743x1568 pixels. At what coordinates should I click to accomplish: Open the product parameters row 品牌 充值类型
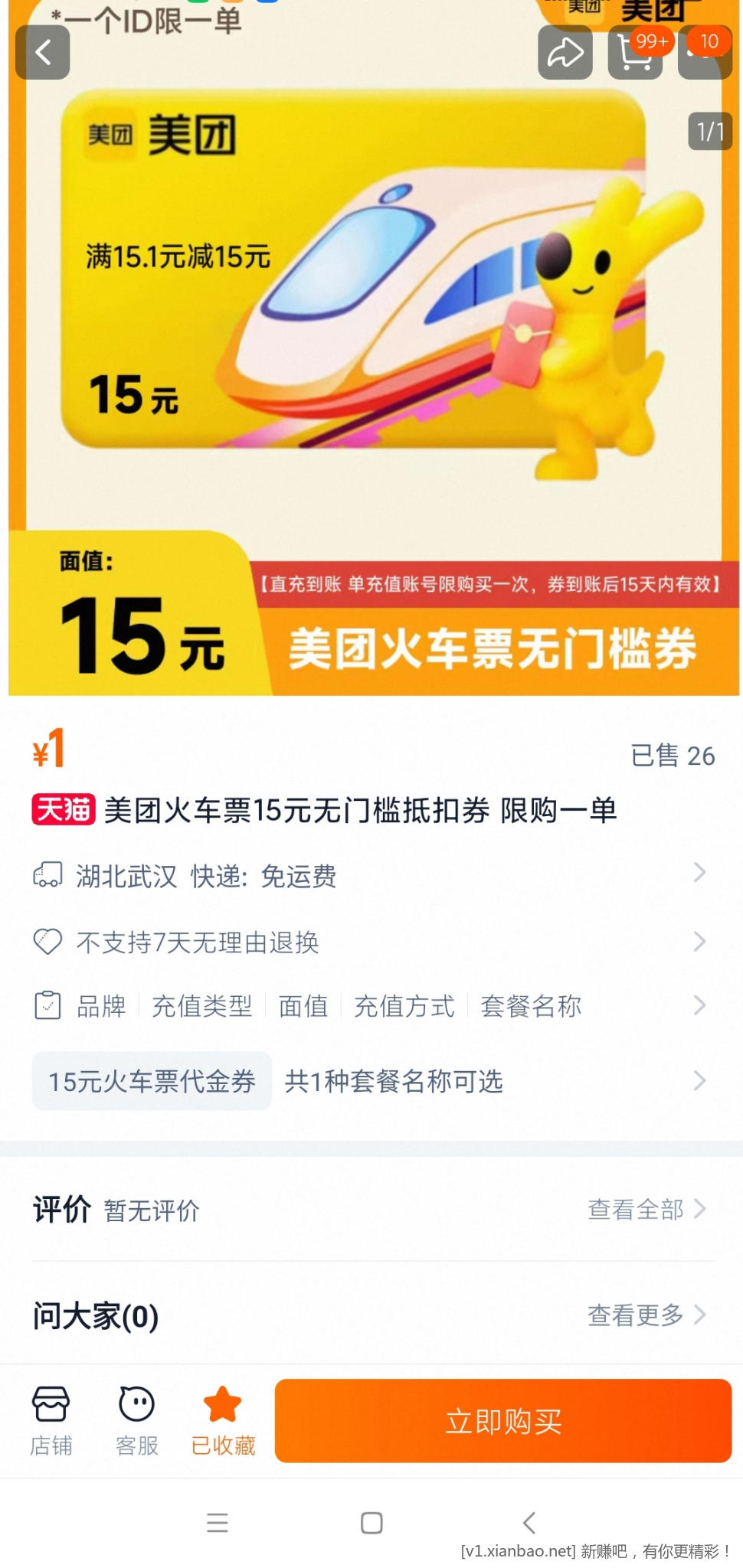(368, 1005)
